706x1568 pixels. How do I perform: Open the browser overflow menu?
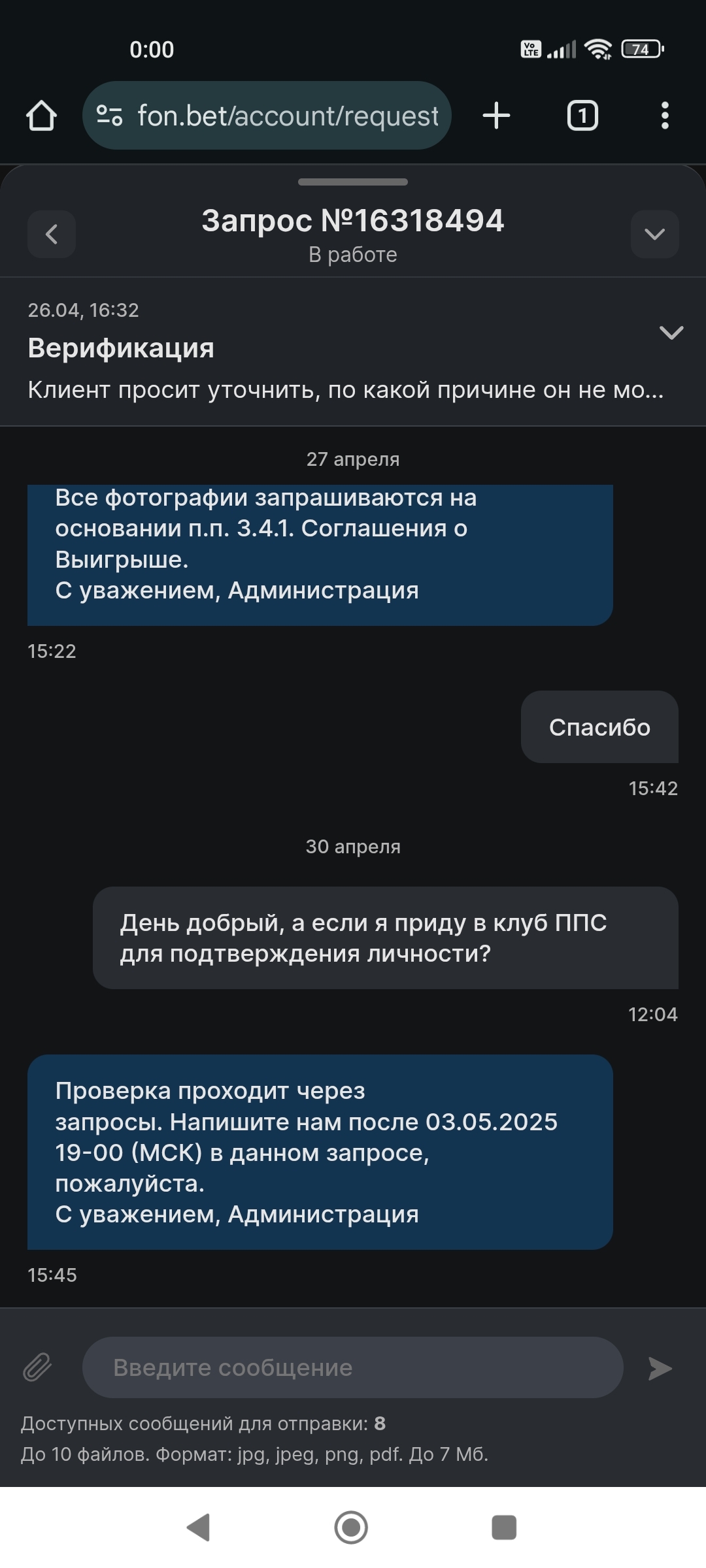(665, 116)
